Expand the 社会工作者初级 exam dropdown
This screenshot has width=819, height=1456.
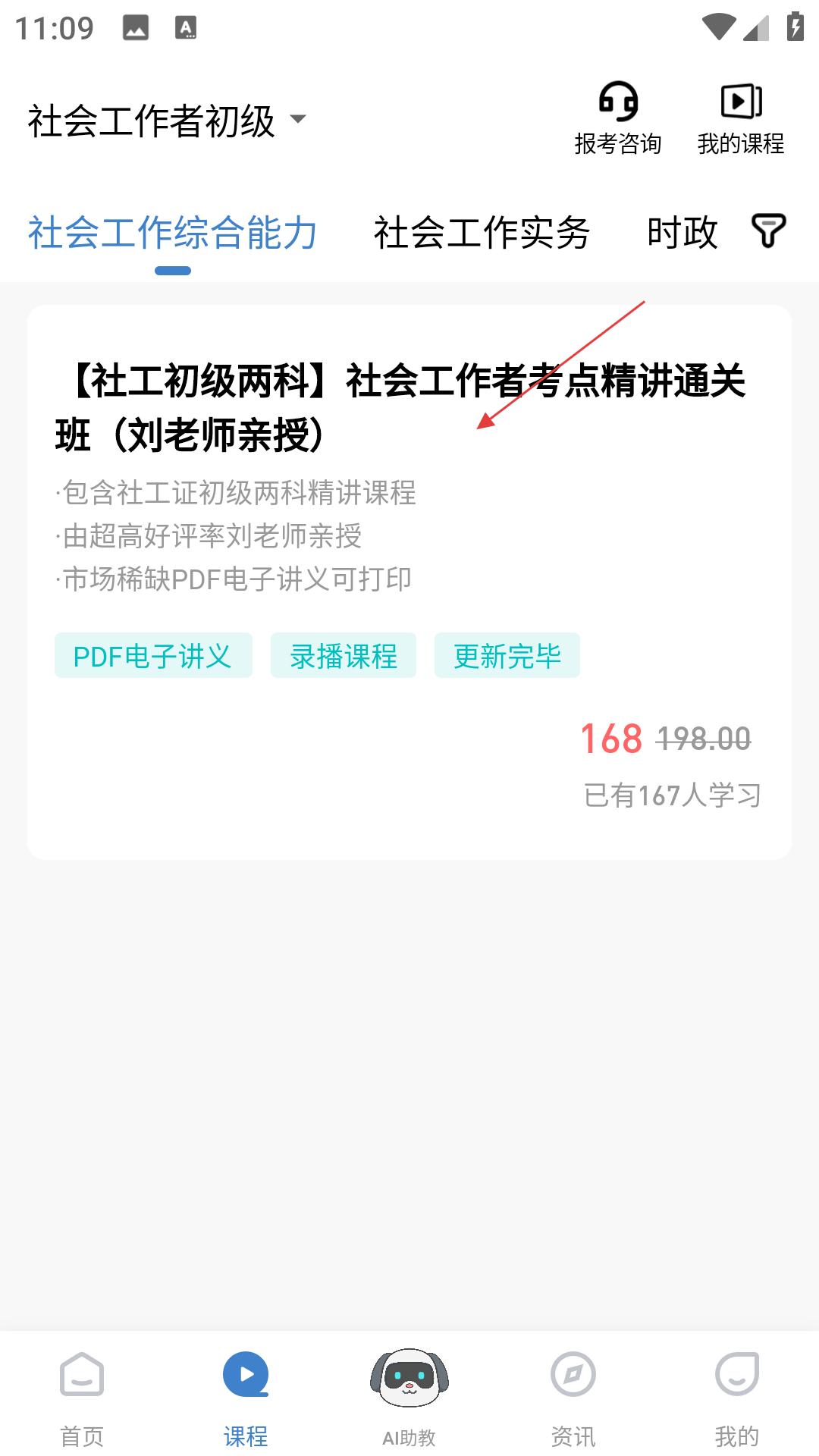point(167,121)
